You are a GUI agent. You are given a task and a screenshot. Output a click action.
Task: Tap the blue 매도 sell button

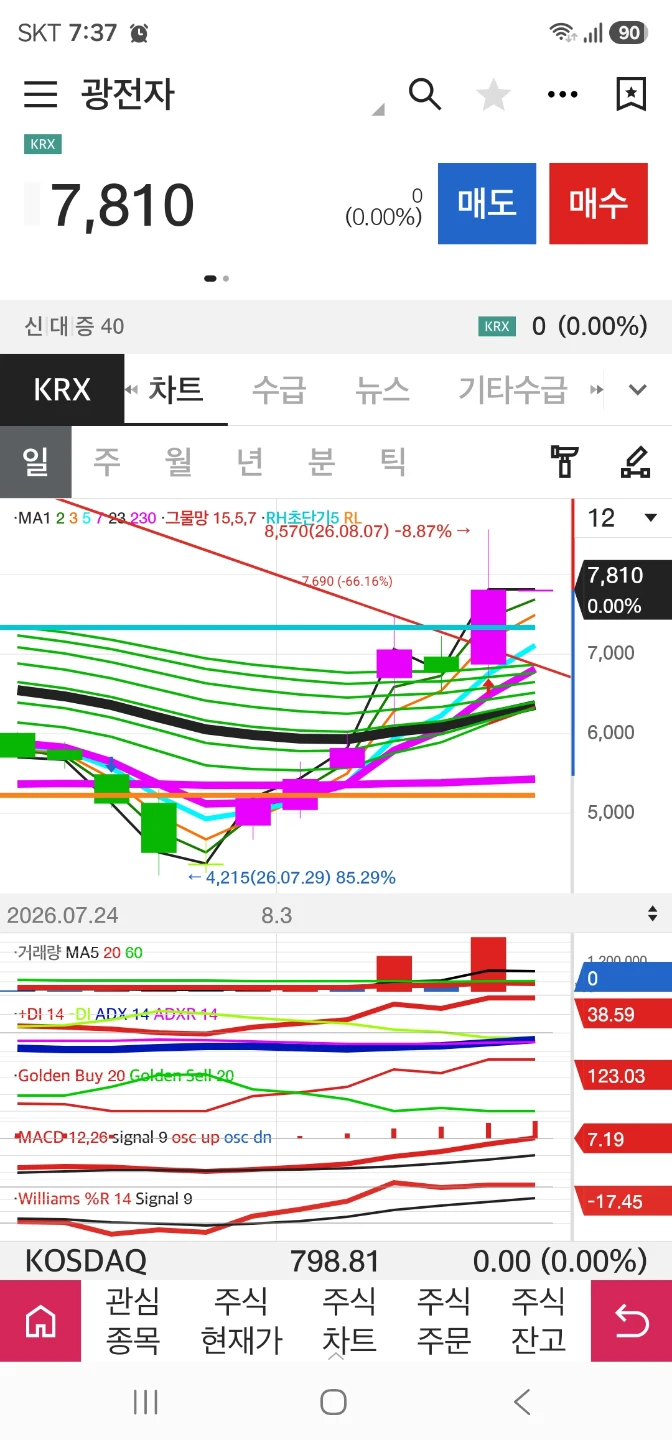(x=487, y=204)
